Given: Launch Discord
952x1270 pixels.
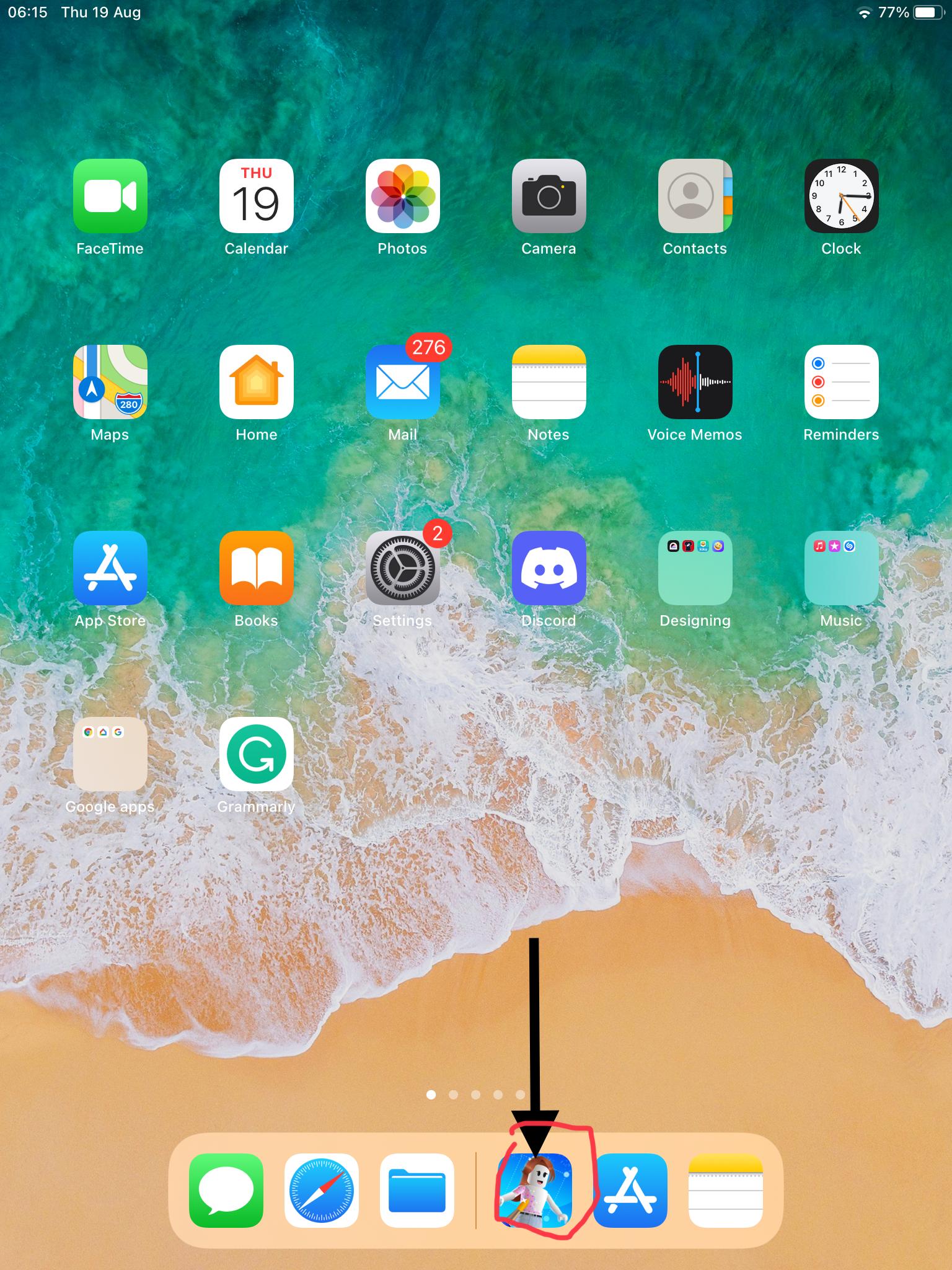Looking at the screenshot, I should click(x=549, y=568).
